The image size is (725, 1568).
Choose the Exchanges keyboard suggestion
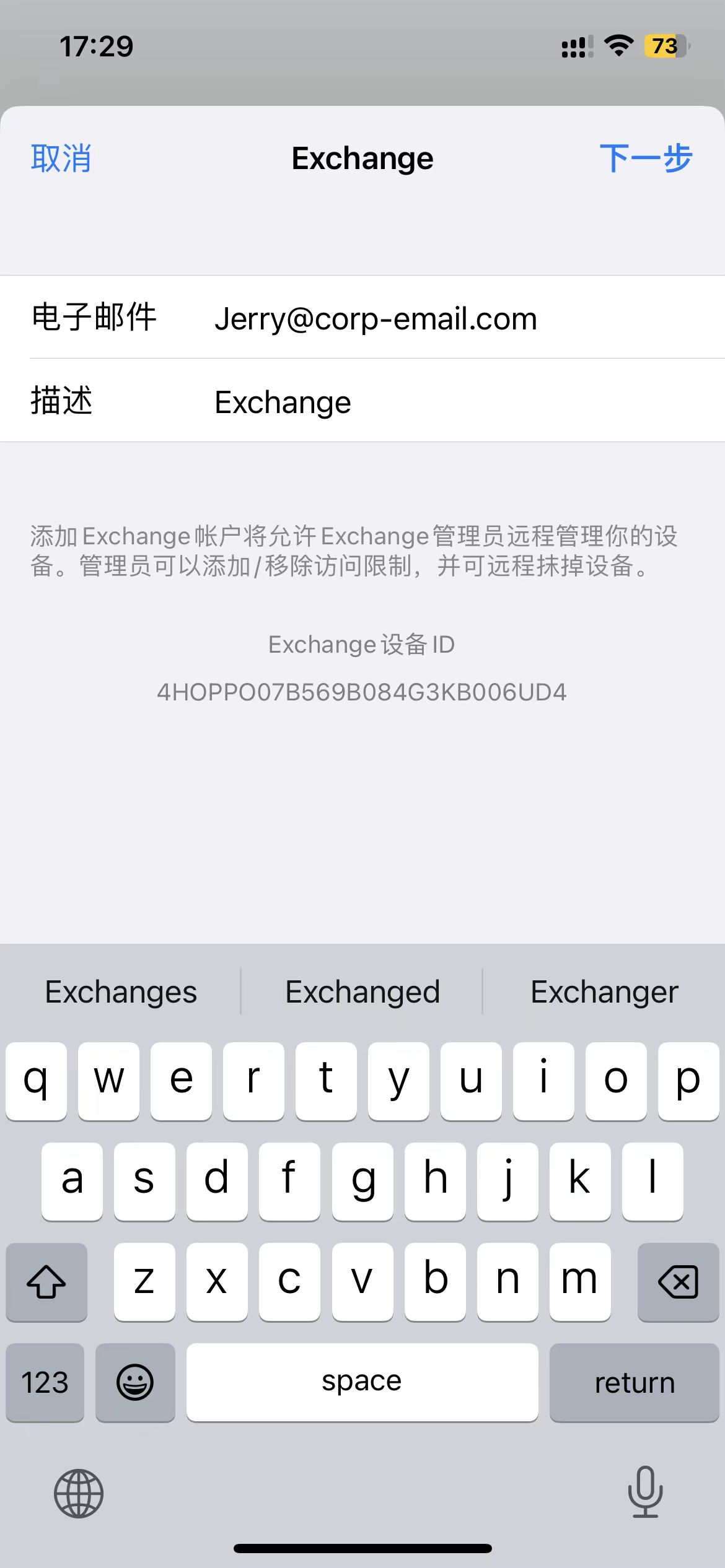coord(121,992)
